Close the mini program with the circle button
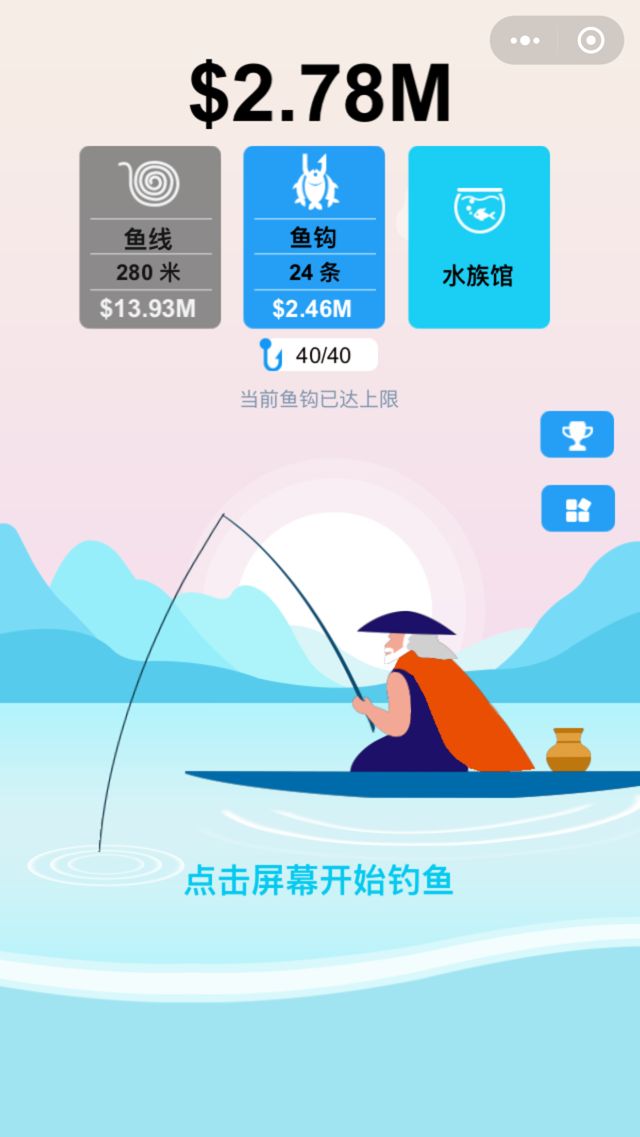The height and width of the screenshot is (1137, 640). click(591, 41)
